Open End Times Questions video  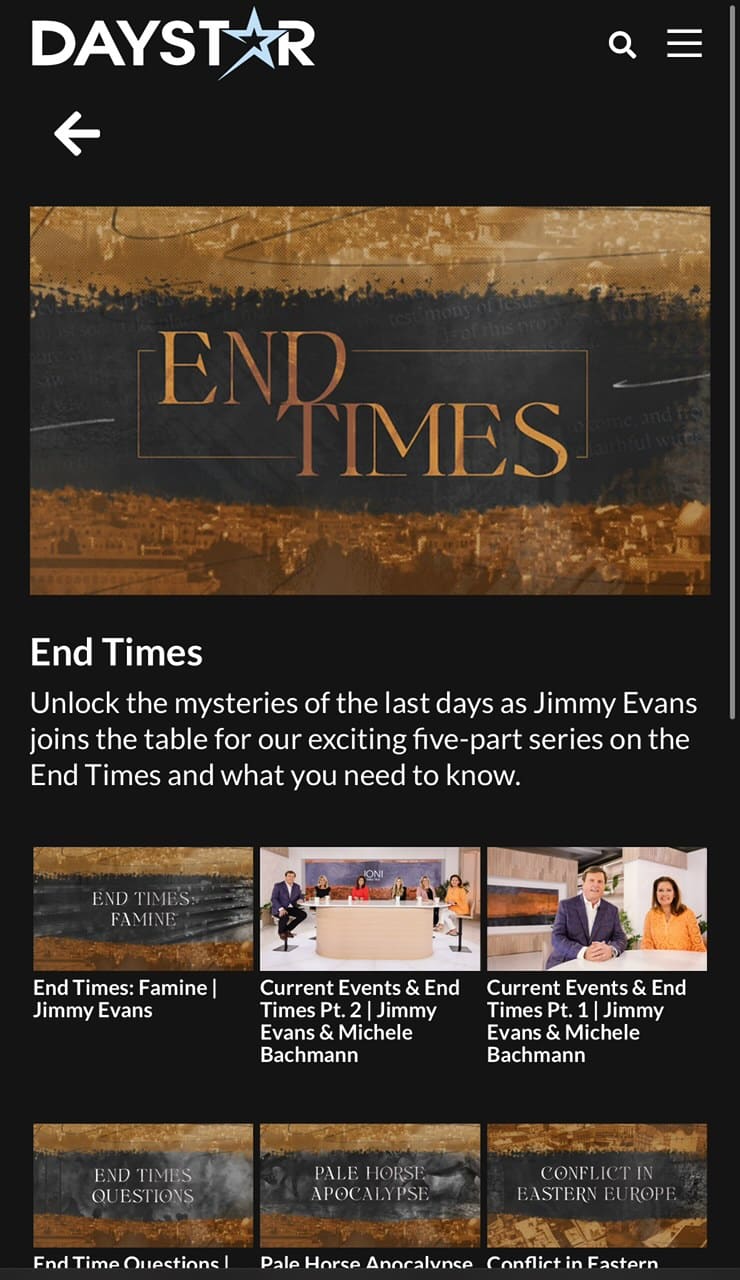pos(143,1184)
